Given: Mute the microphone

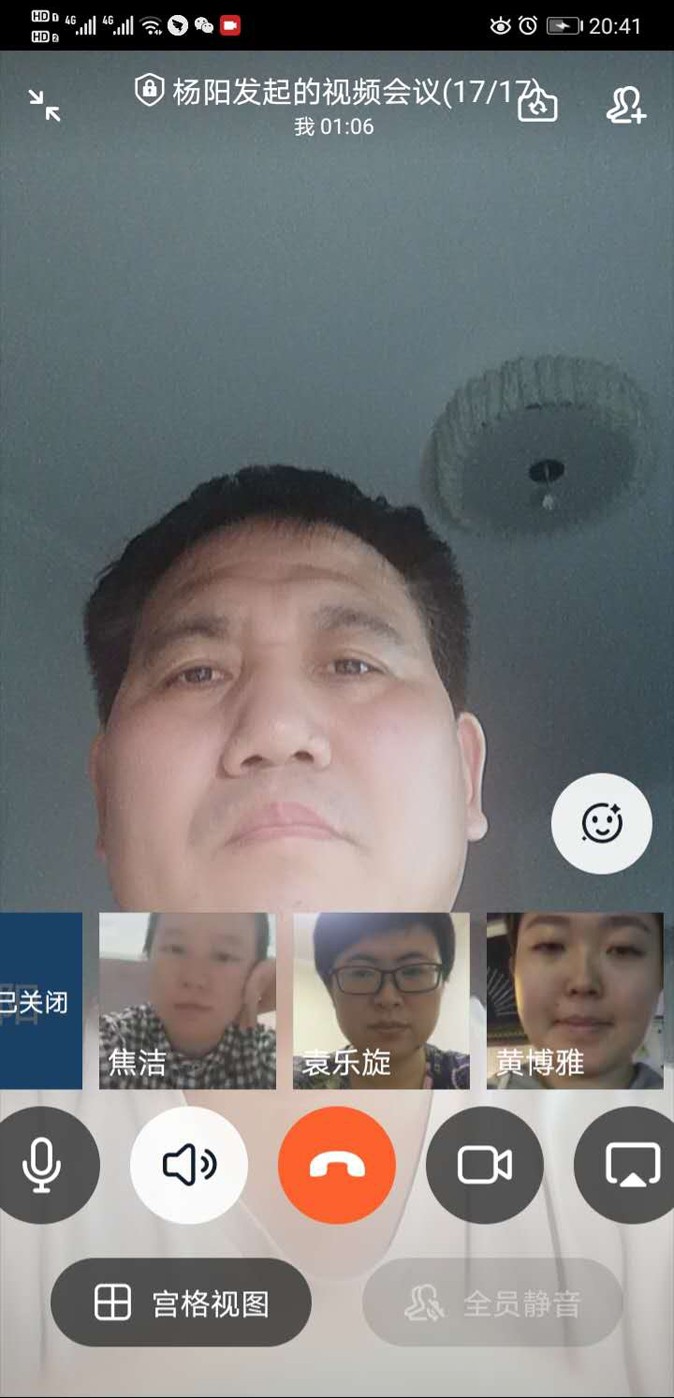Looking at the screenshot, I should [x=42, y=1165].
